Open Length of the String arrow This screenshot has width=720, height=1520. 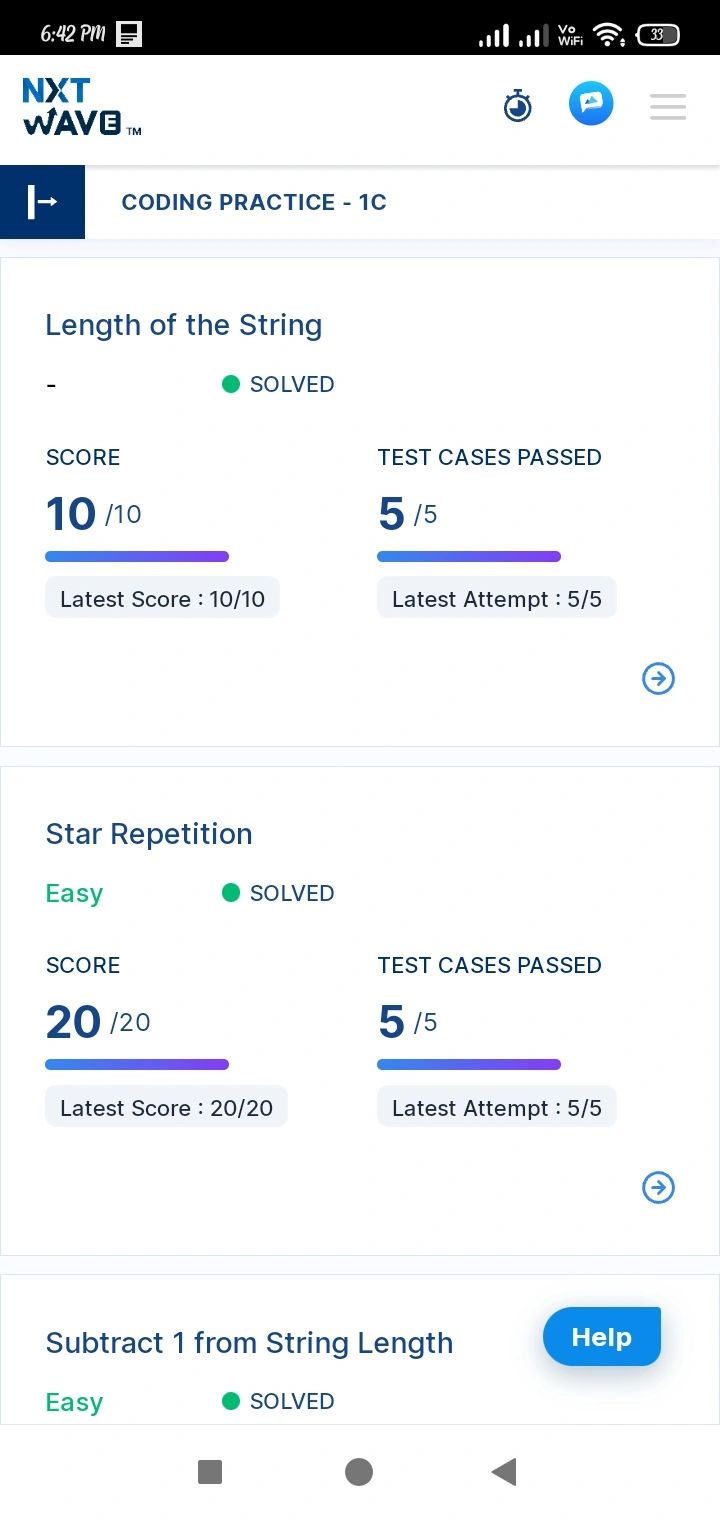click(x=658, y=679)
